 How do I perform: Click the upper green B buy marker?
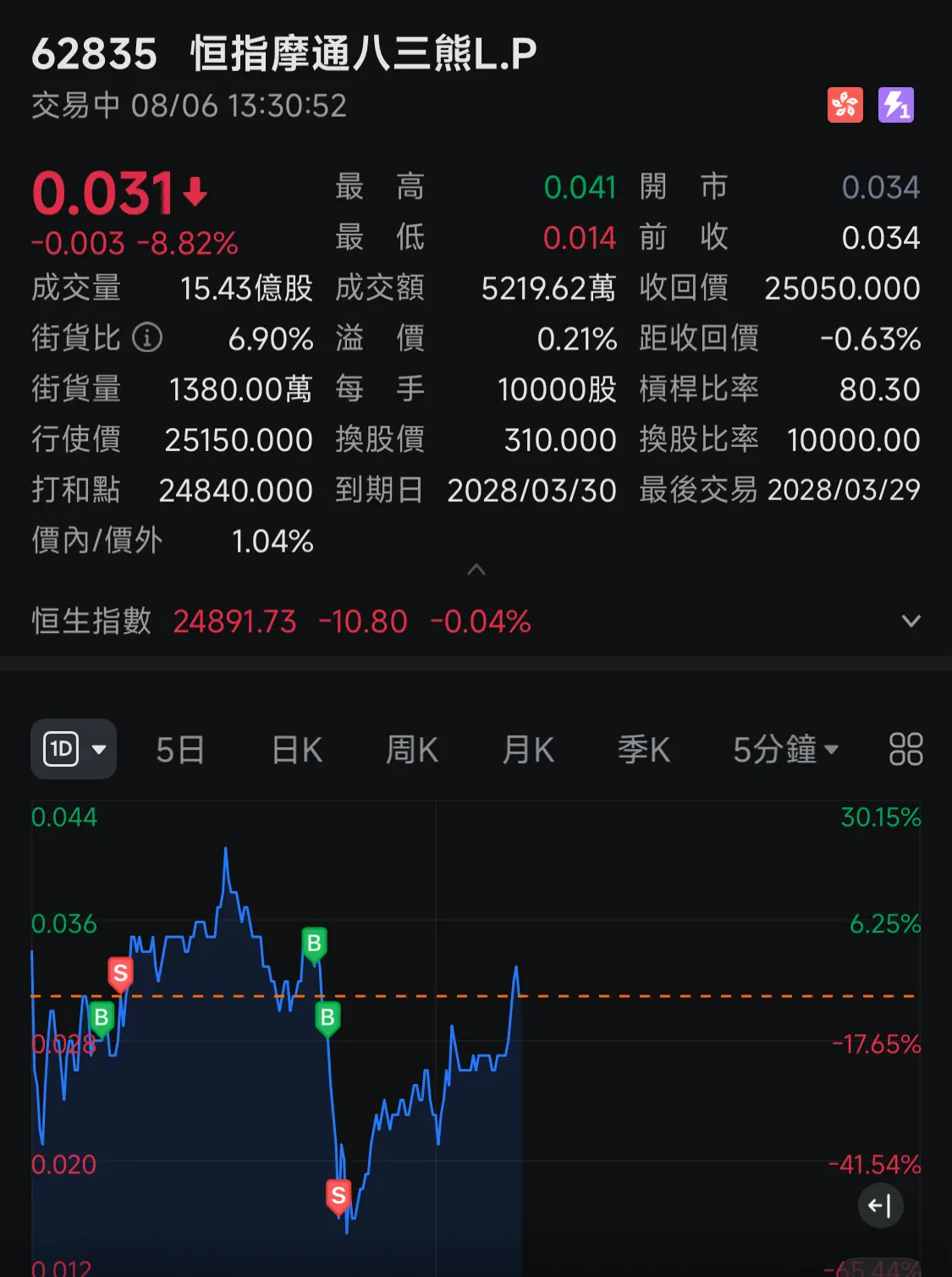point(314,942)
